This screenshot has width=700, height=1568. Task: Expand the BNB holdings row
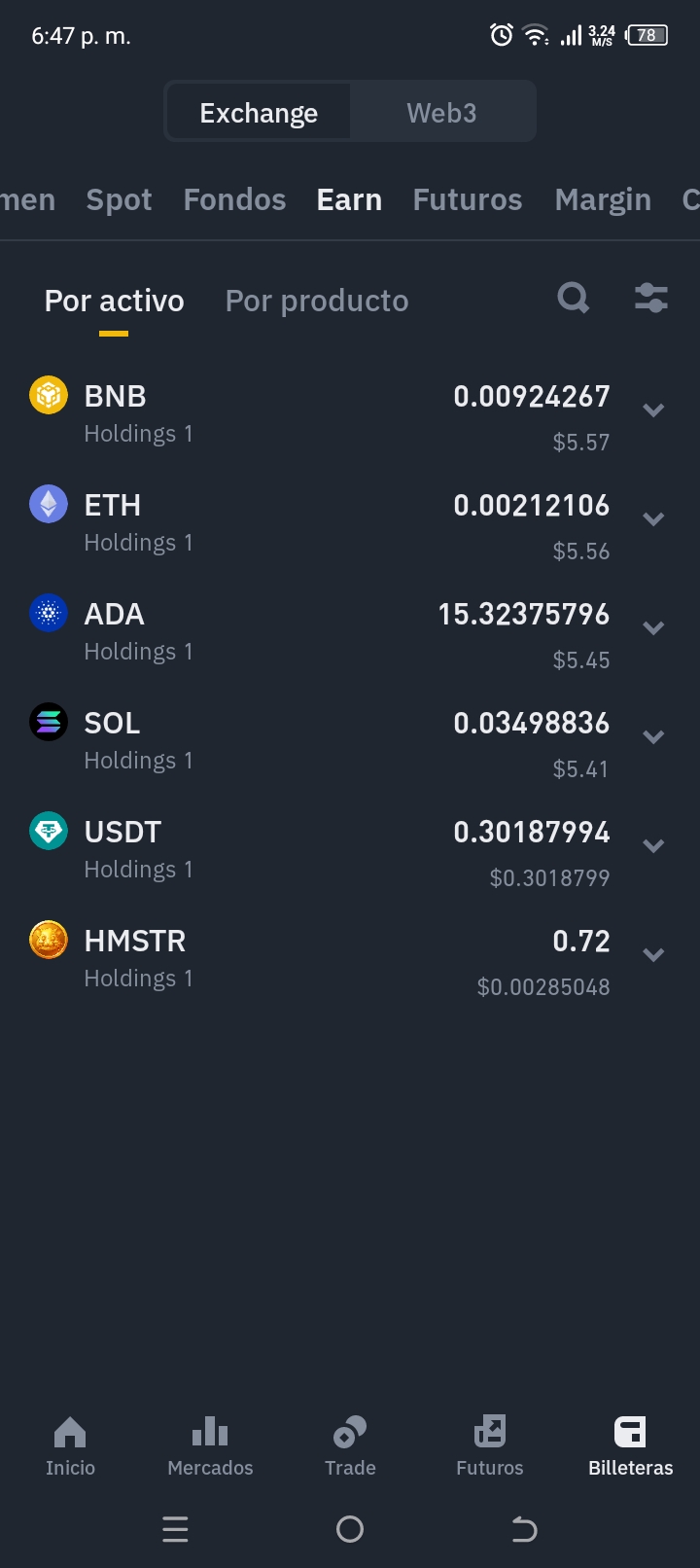(x=653, y=410)
